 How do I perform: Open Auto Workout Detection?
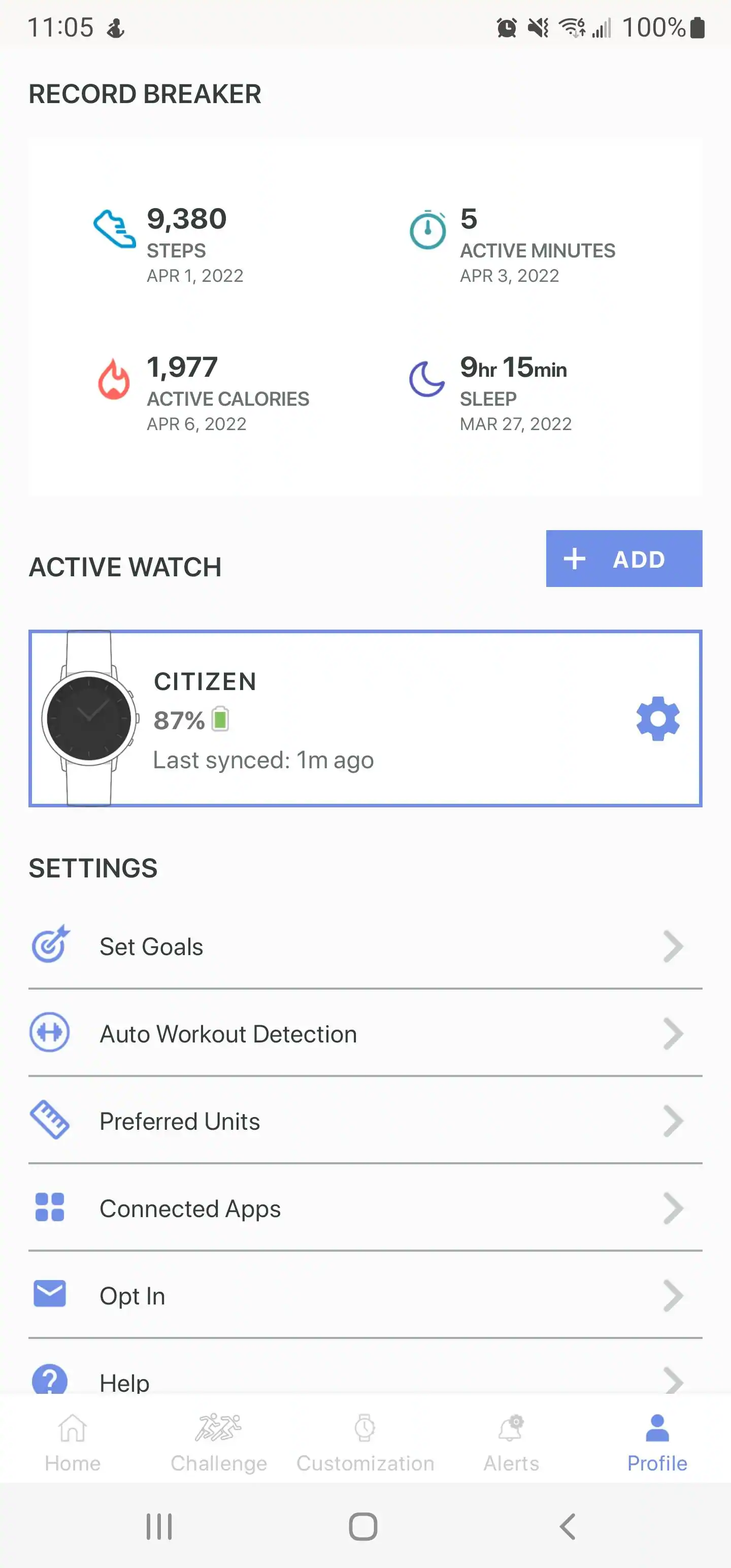[365, 1033]
